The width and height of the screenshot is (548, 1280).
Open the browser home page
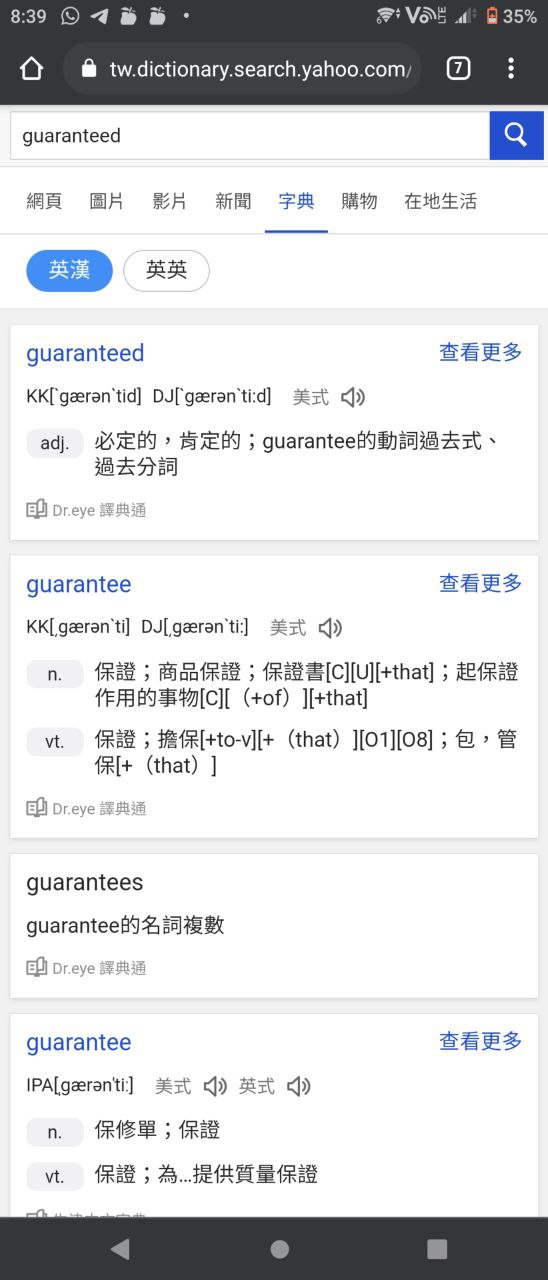pos(32,68)
